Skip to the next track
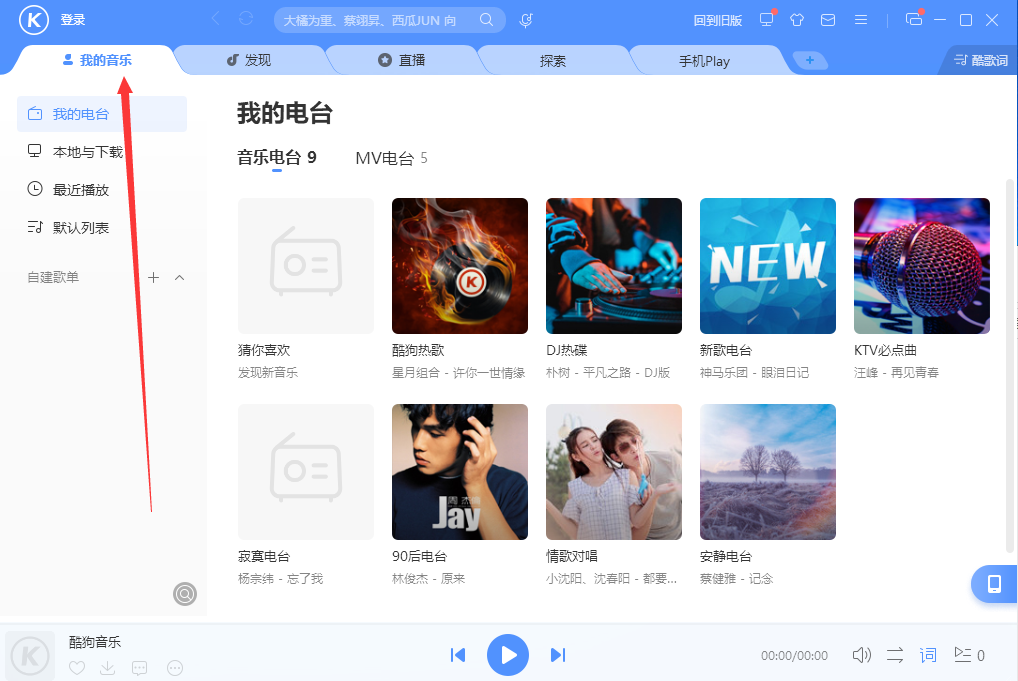Image resolution: width=1018 pixels, height=681 pixels. tap(558, 655)
